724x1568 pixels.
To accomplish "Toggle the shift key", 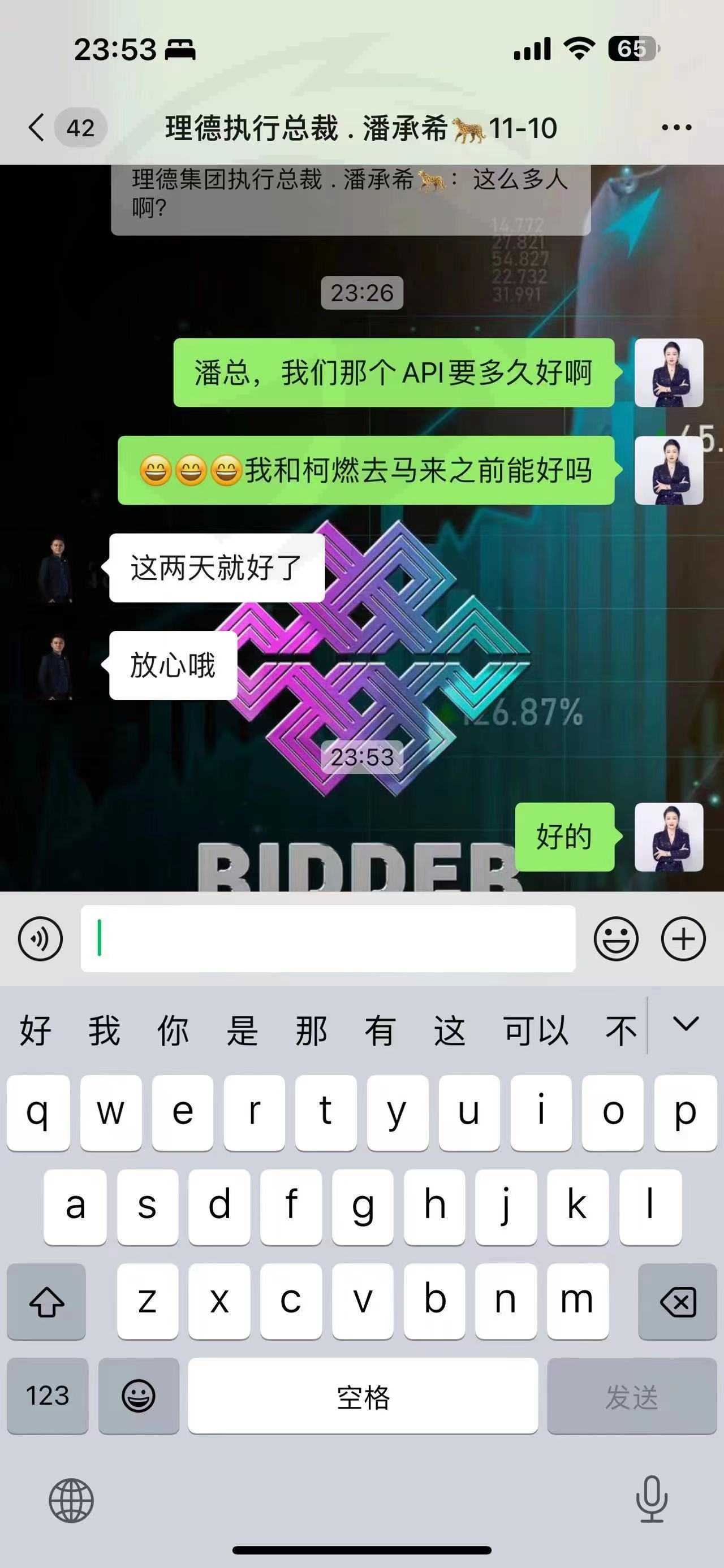I will click(x=46, y=1301).
